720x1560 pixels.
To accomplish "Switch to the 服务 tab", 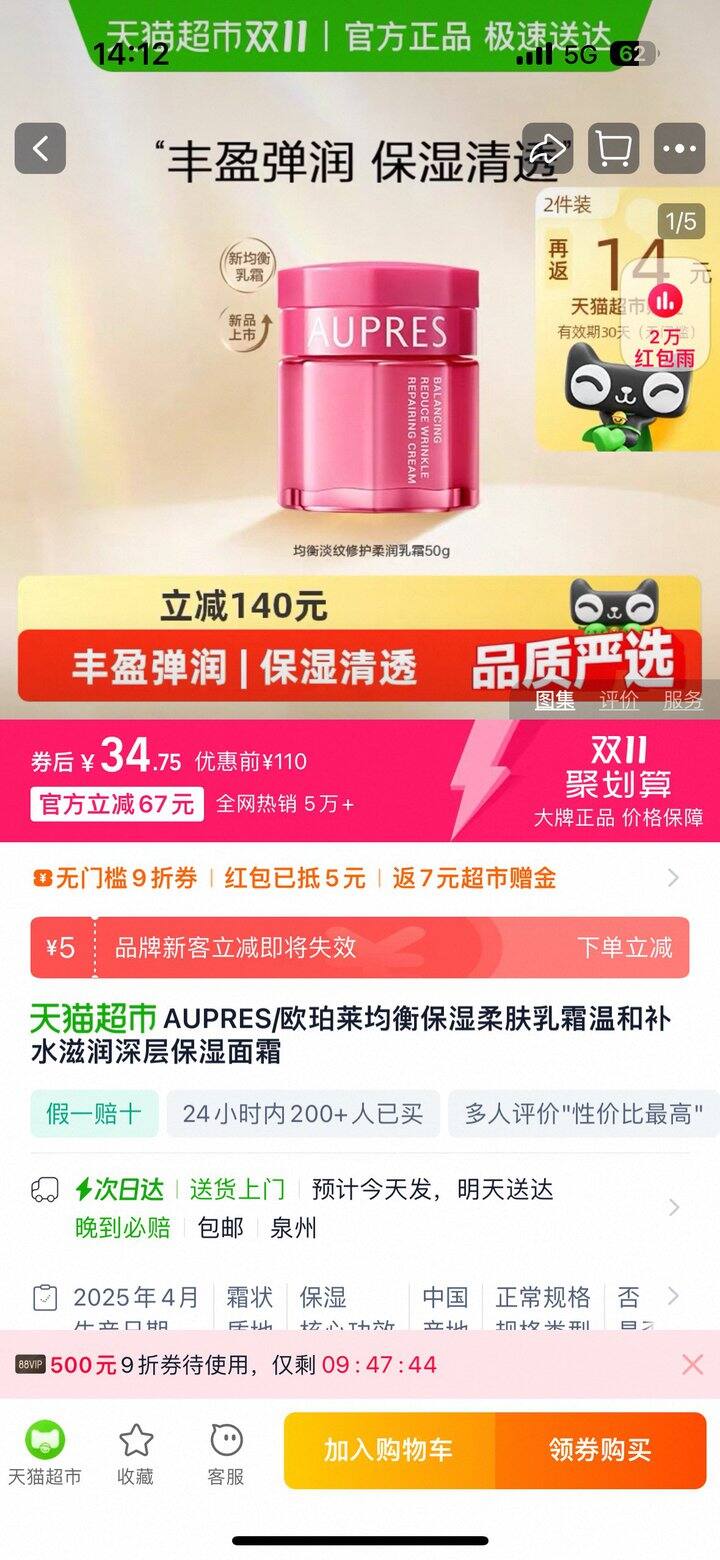I will click(x=683, y=701).
